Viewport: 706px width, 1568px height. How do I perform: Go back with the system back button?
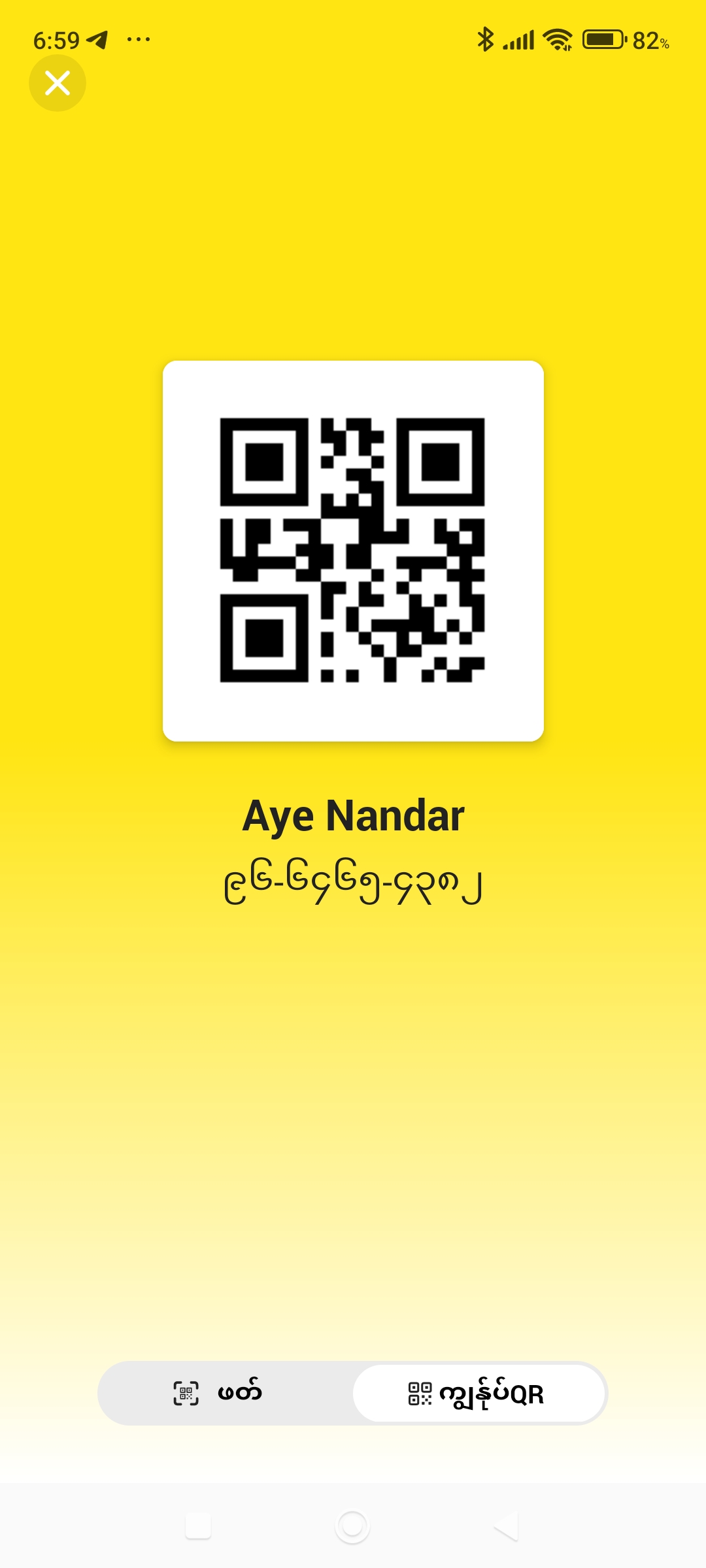click(507, 1526)
